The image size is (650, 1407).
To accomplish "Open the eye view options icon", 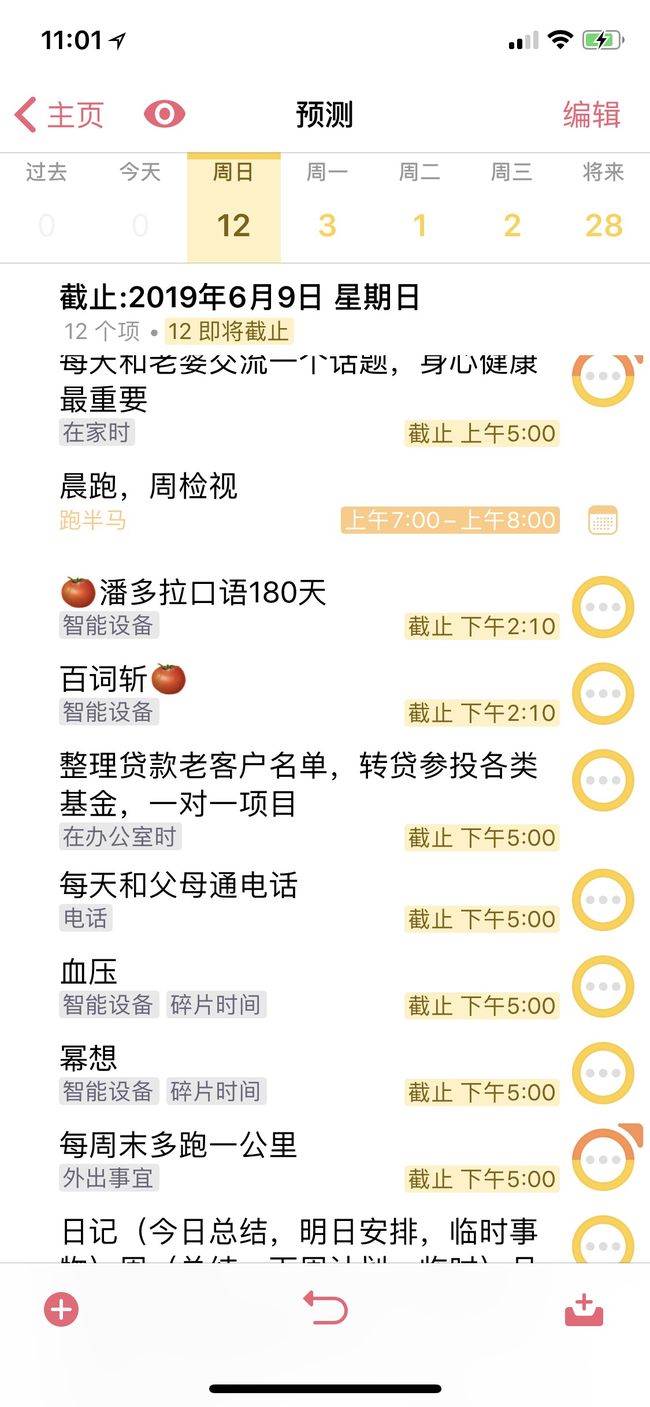I will pyautogui.click(x=164, y=114).
